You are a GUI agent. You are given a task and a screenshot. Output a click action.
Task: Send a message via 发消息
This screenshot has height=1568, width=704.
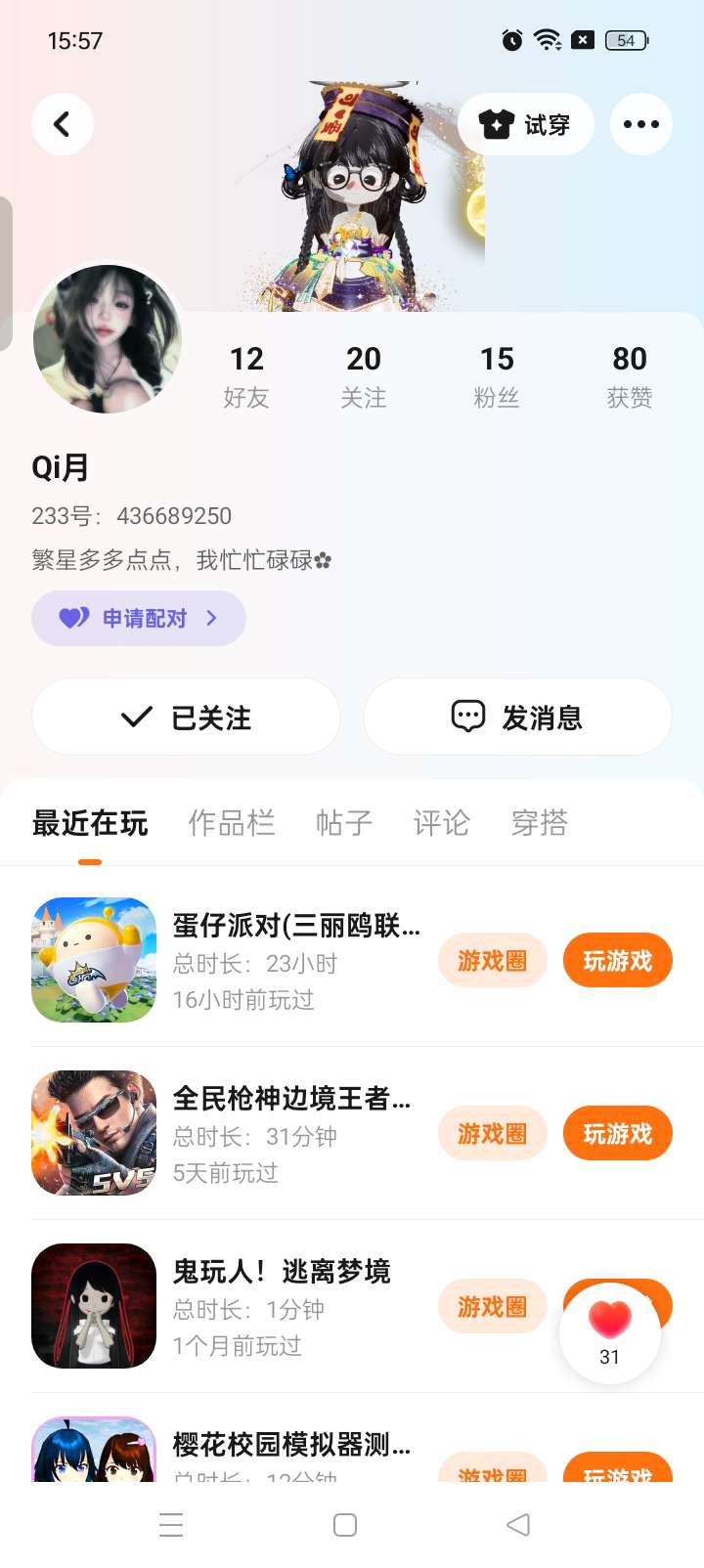point(517,718)
